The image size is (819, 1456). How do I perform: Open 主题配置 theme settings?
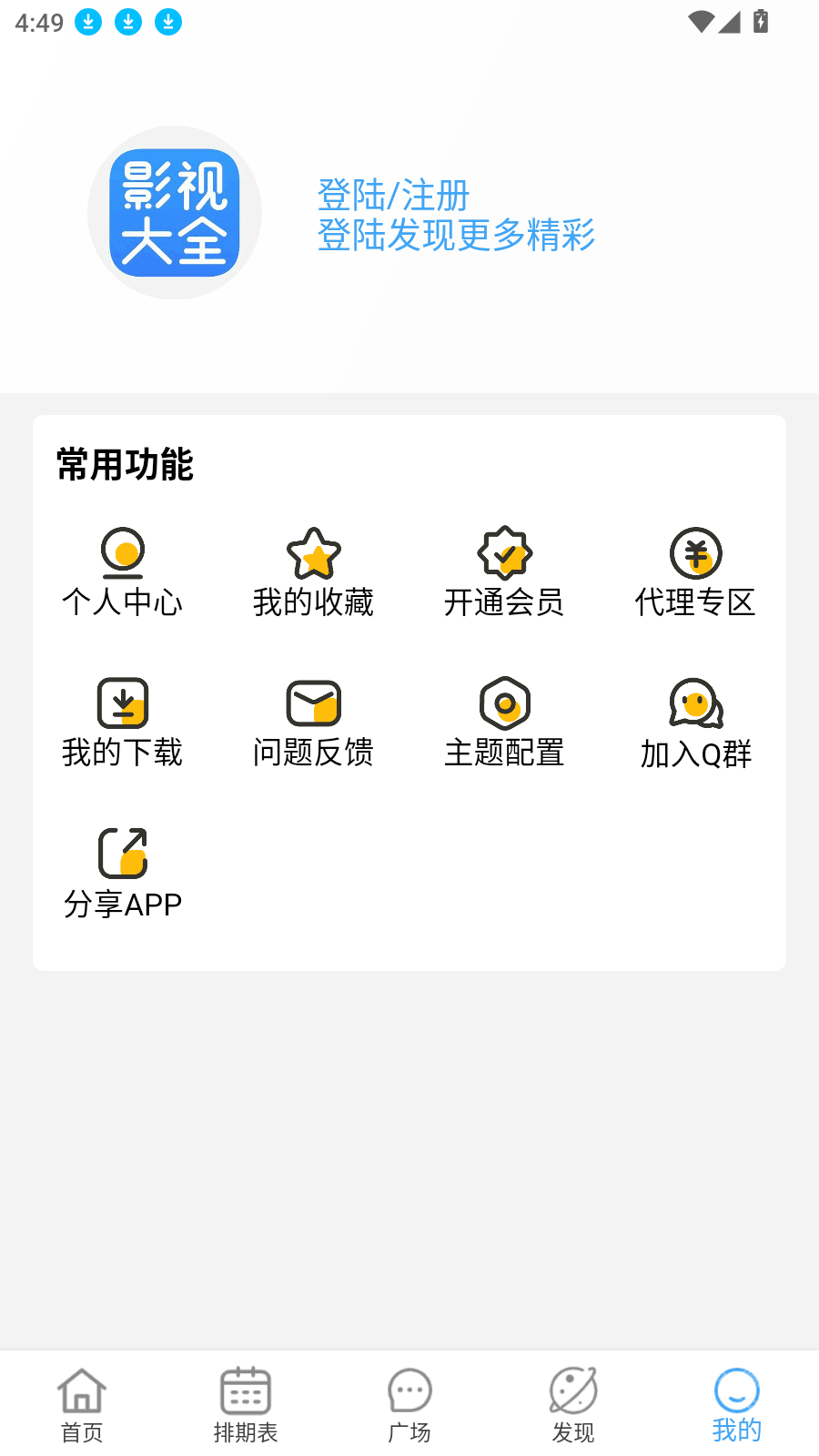pyautogui.click(x=505, y=723)
